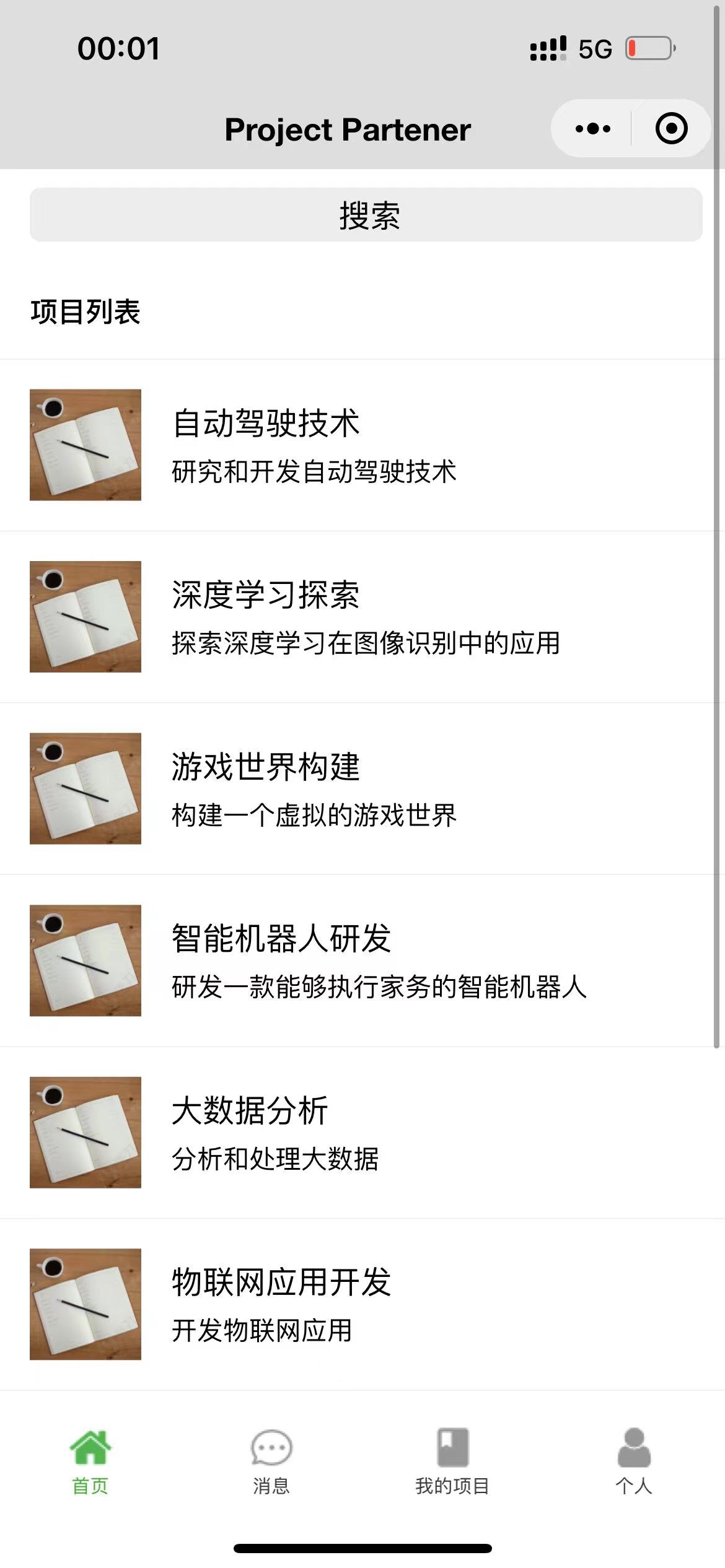The width and height of the screenshot is (725, 1568).
Task: Switch to the 我的项目 tab
Action: [452, 1461]
